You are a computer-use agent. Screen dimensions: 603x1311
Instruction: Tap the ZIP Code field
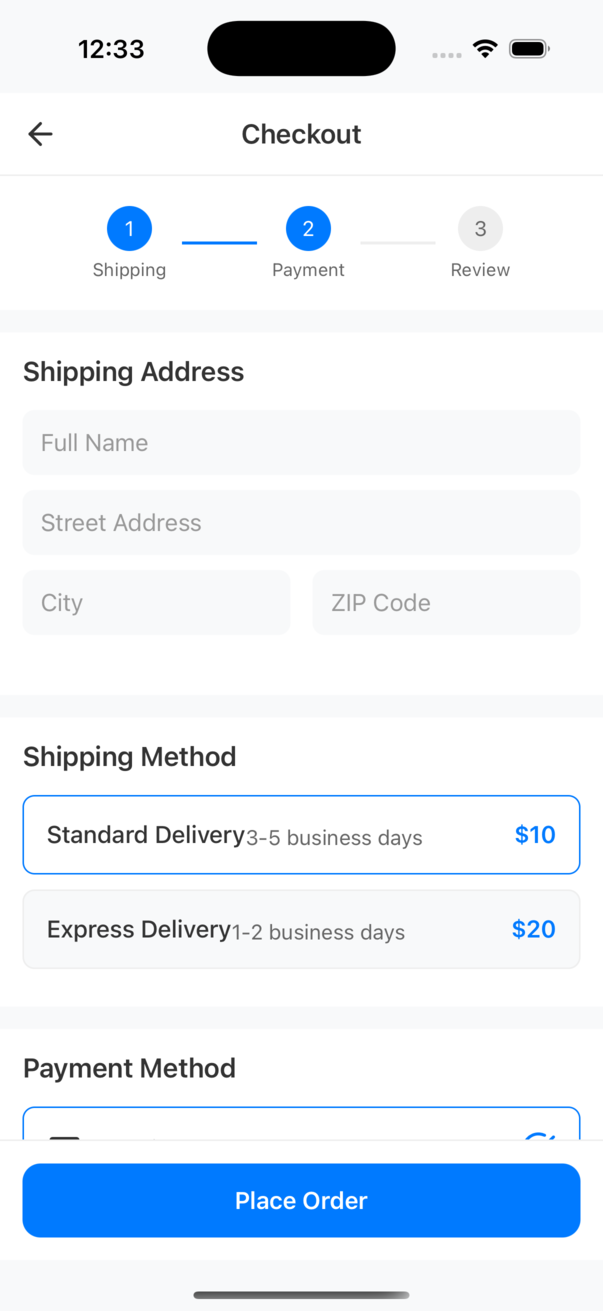[x=446, y=602]
